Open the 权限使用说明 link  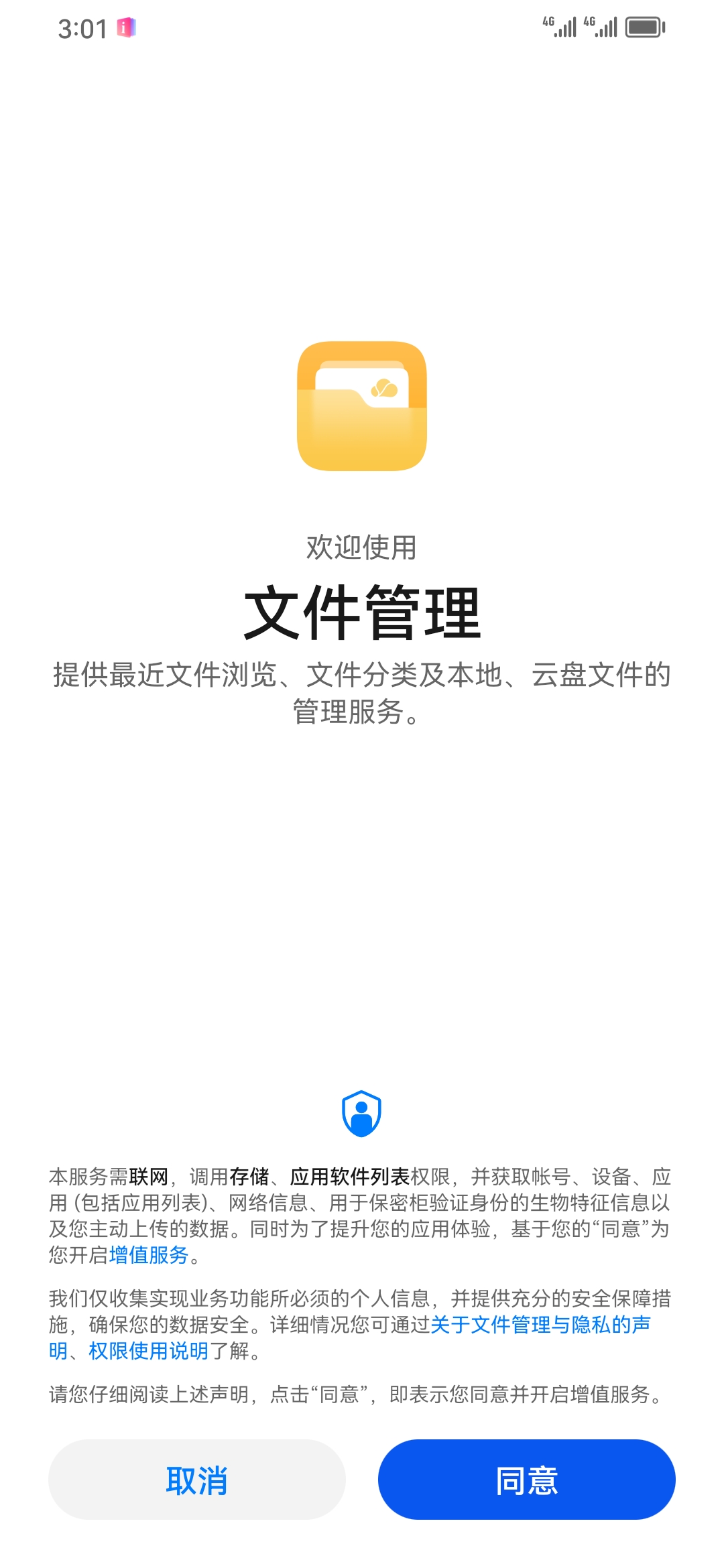149,1351
